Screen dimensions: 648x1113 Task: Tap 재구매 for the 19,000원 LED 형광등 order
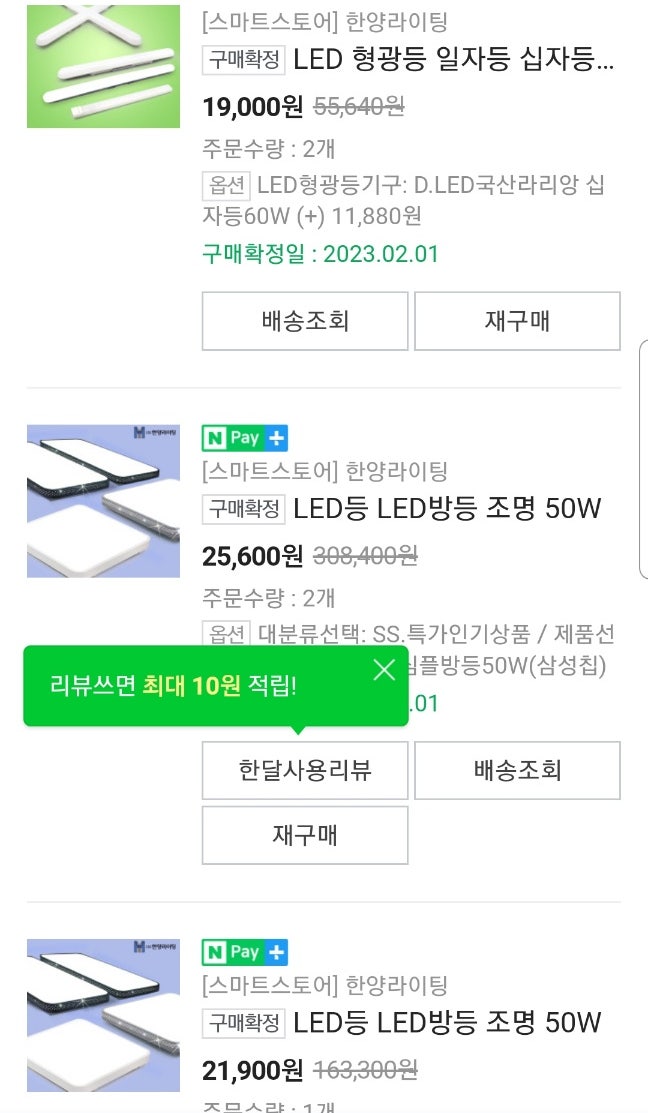[x=517, y=321]
